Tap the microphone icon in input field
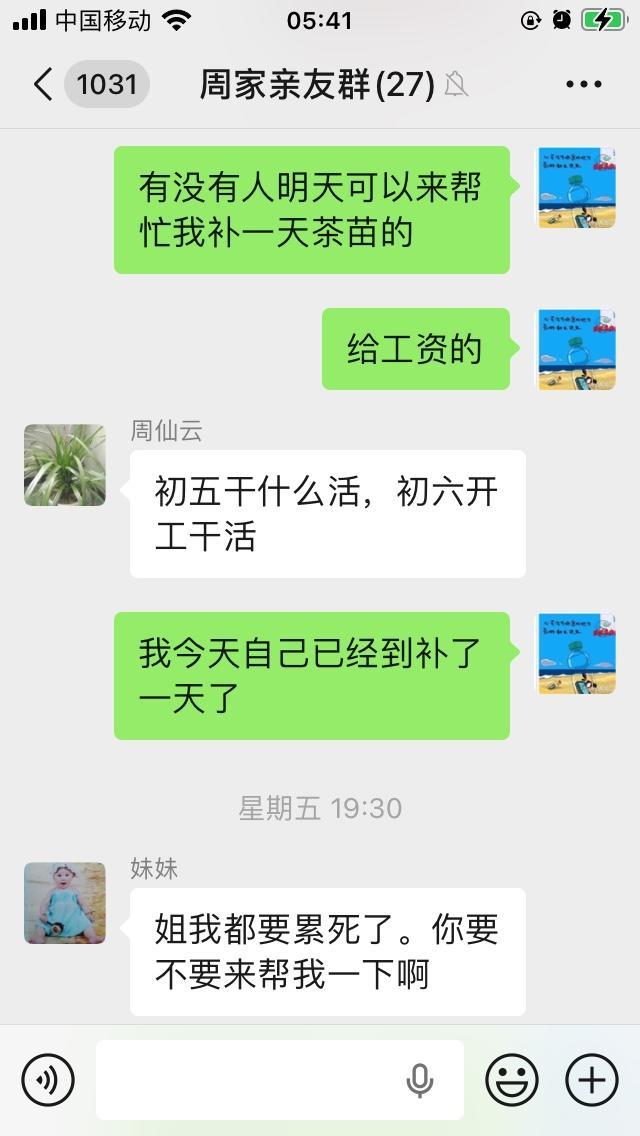 (419, 1080)
